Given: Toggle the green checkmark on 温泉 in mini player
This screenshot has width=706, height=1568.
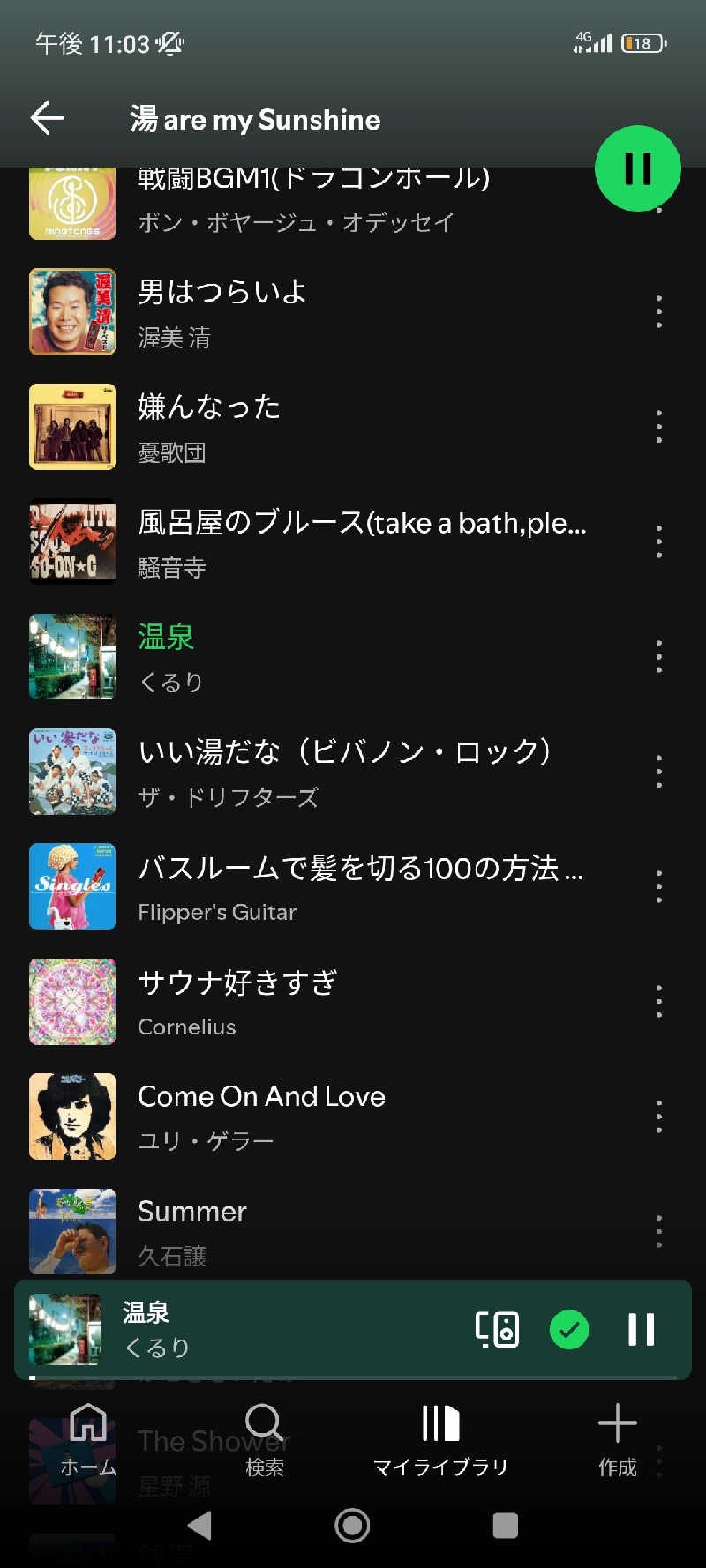Looking at the screenshot, I should [x=569, y=1330].
